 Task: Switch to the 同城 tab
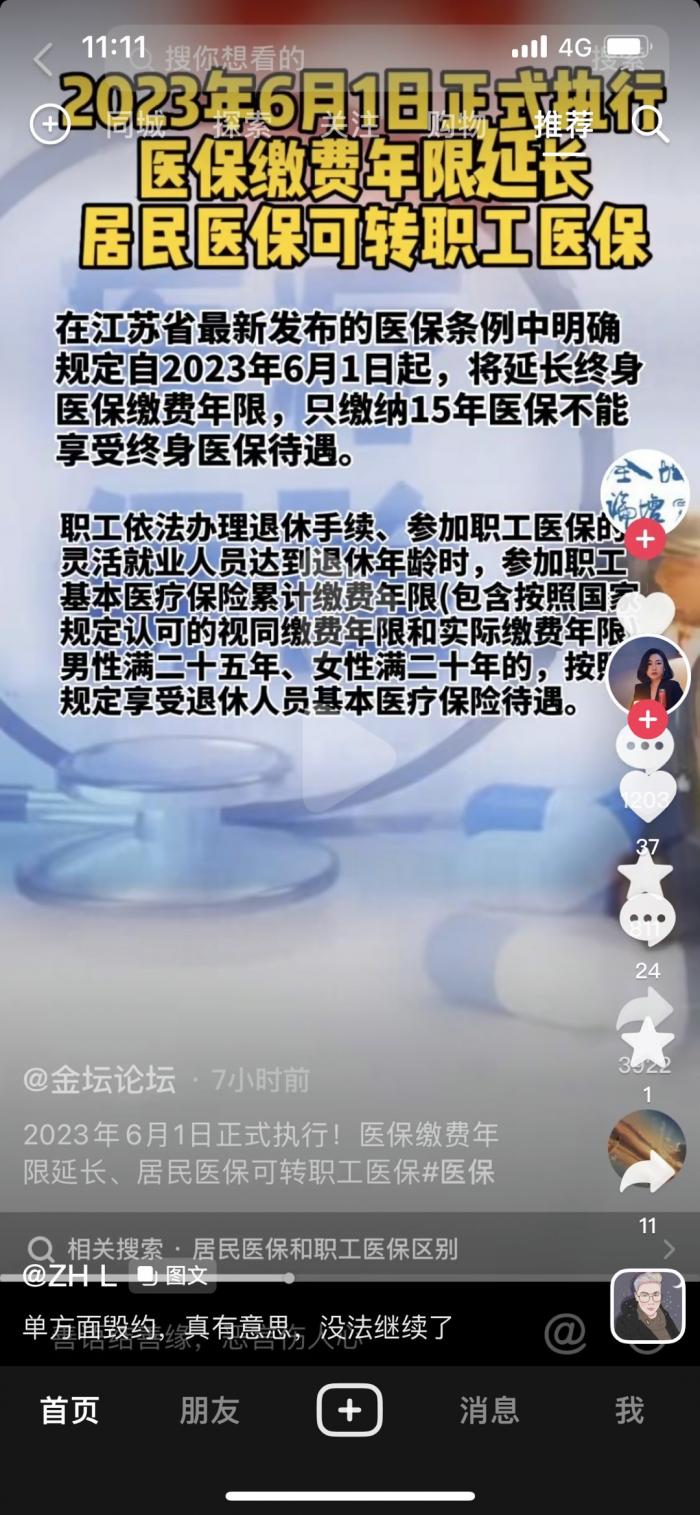tap(134, 126)
